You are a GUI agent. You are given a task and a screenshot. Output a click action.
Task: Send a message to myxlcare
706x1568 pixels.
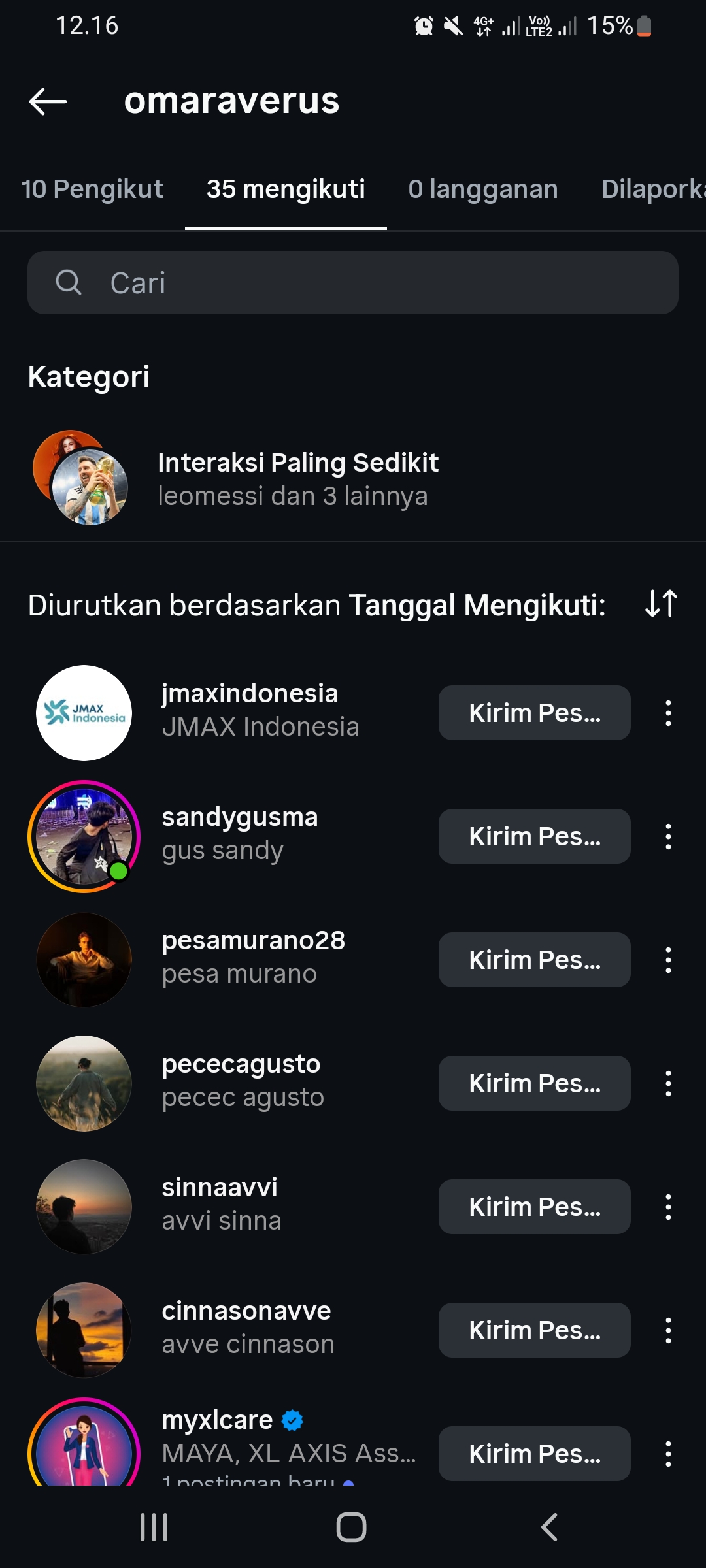534,1454
